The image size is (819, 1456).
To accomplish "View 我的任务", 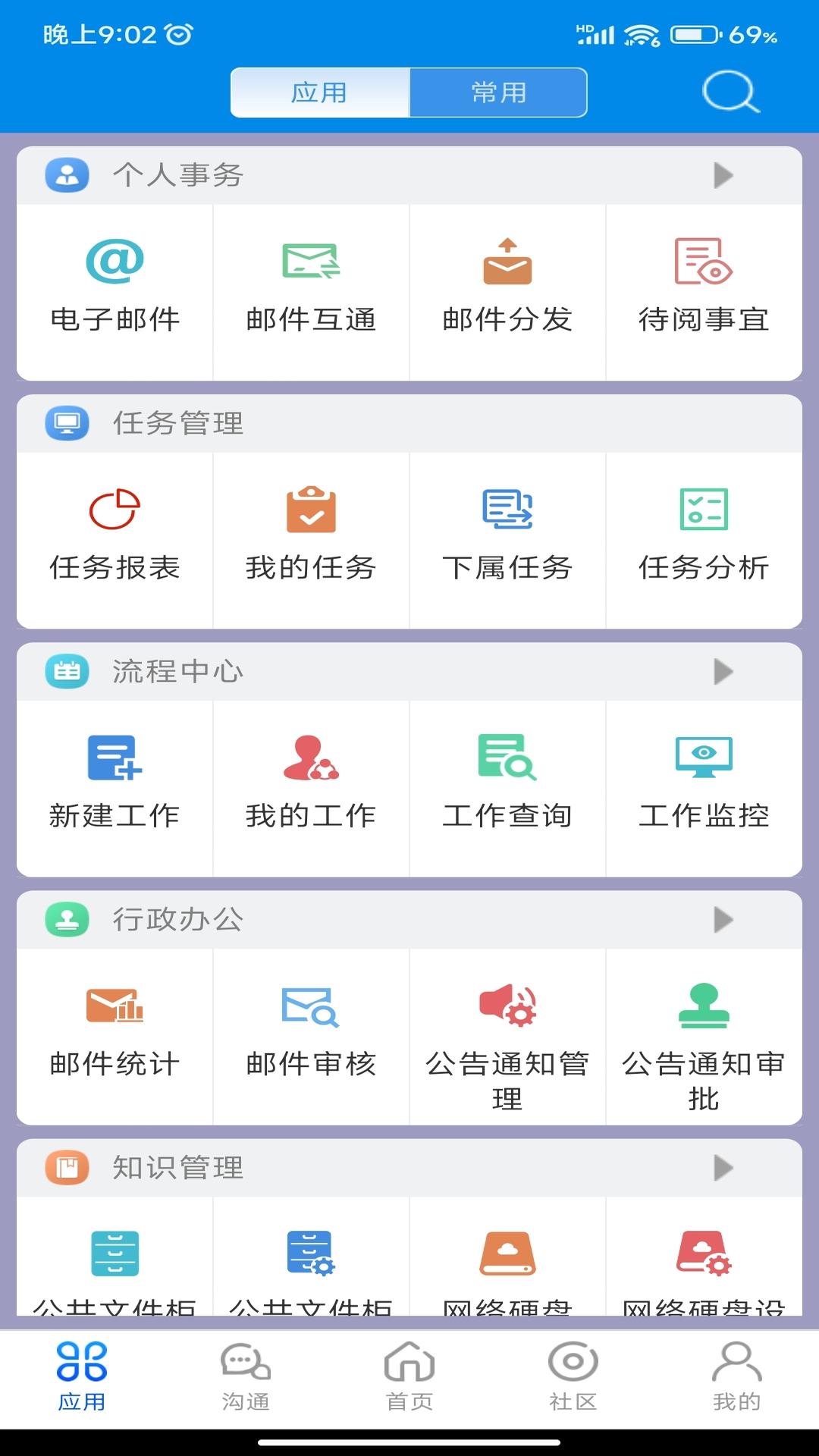I will tap(311, 535).
